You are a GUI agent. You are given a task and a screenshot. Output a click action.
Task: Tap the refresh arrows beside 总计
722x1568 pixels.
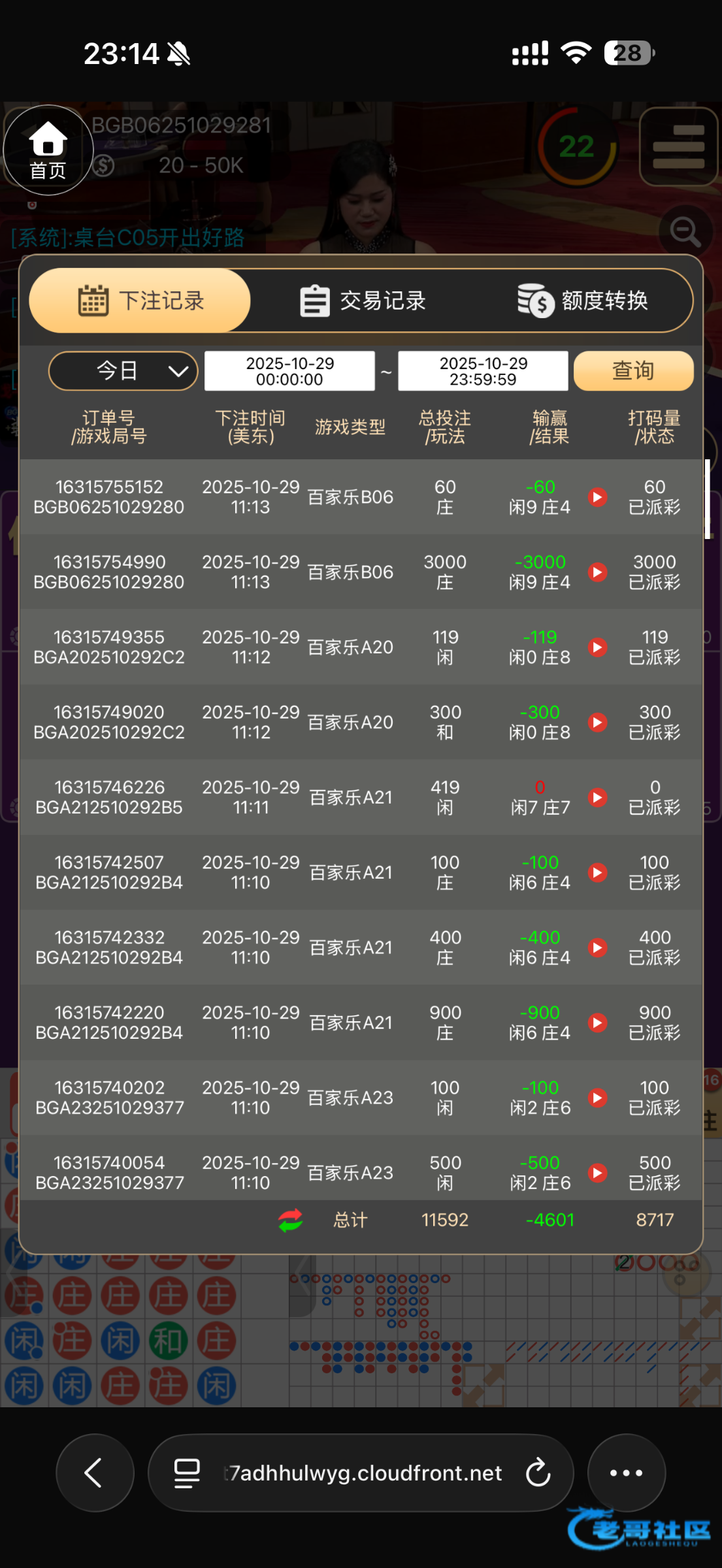tap(290, 1220)
